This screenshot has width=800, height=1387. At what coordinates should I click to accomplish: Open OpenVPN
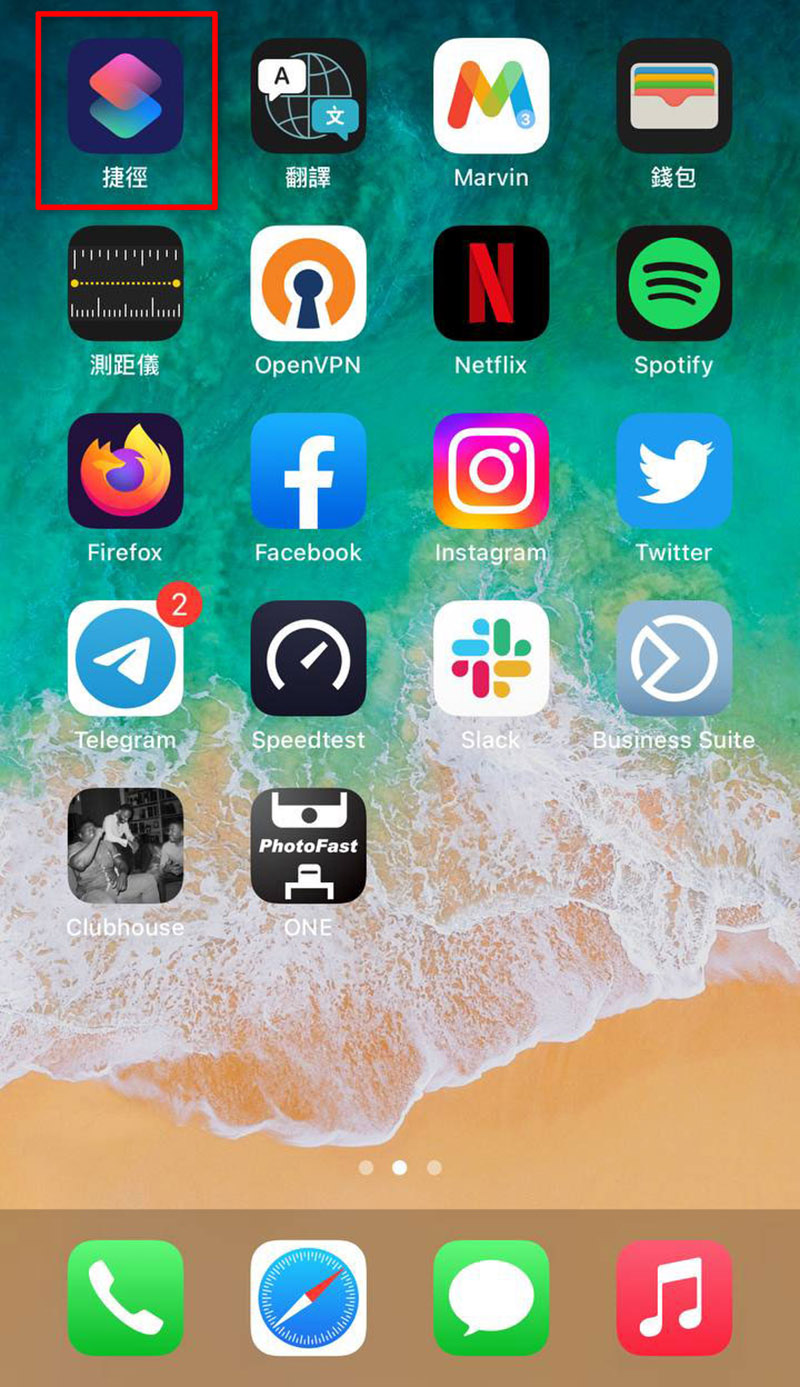[308, 283]
